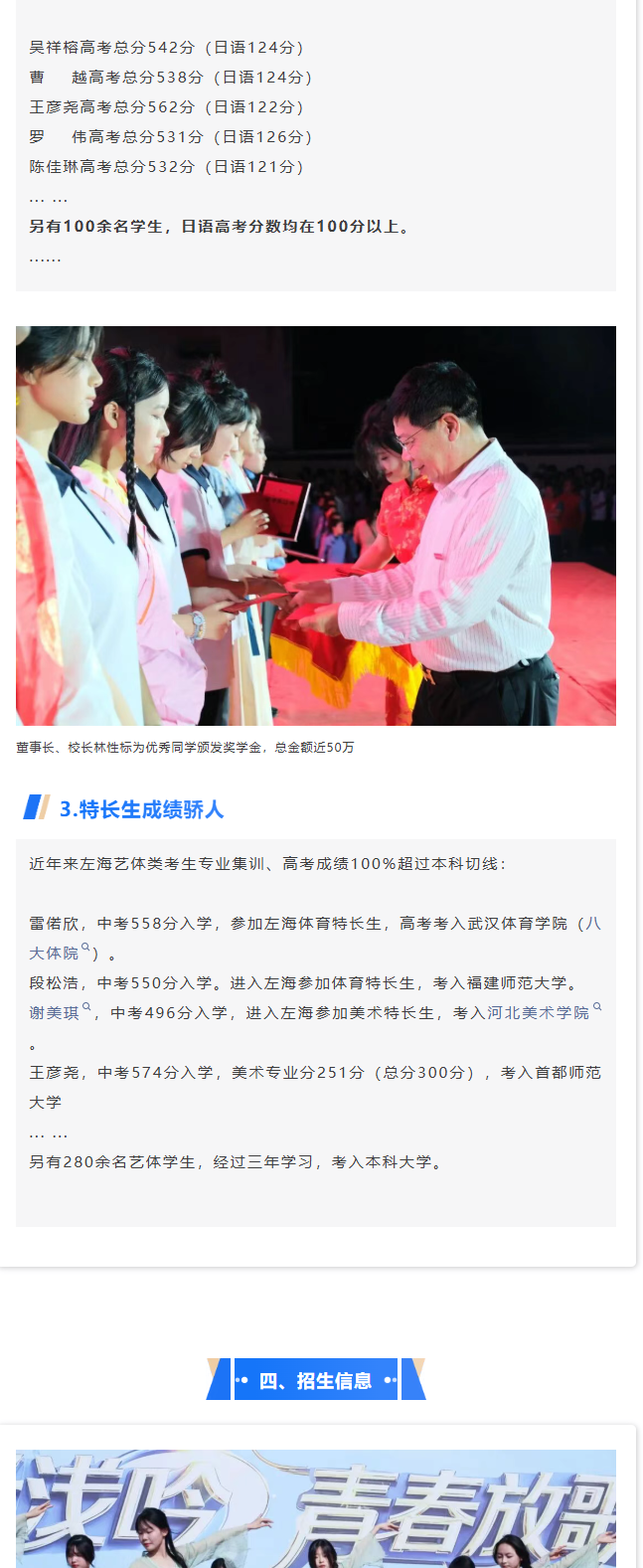Open the 河北美术学院 search link

tap(538, 1012)
